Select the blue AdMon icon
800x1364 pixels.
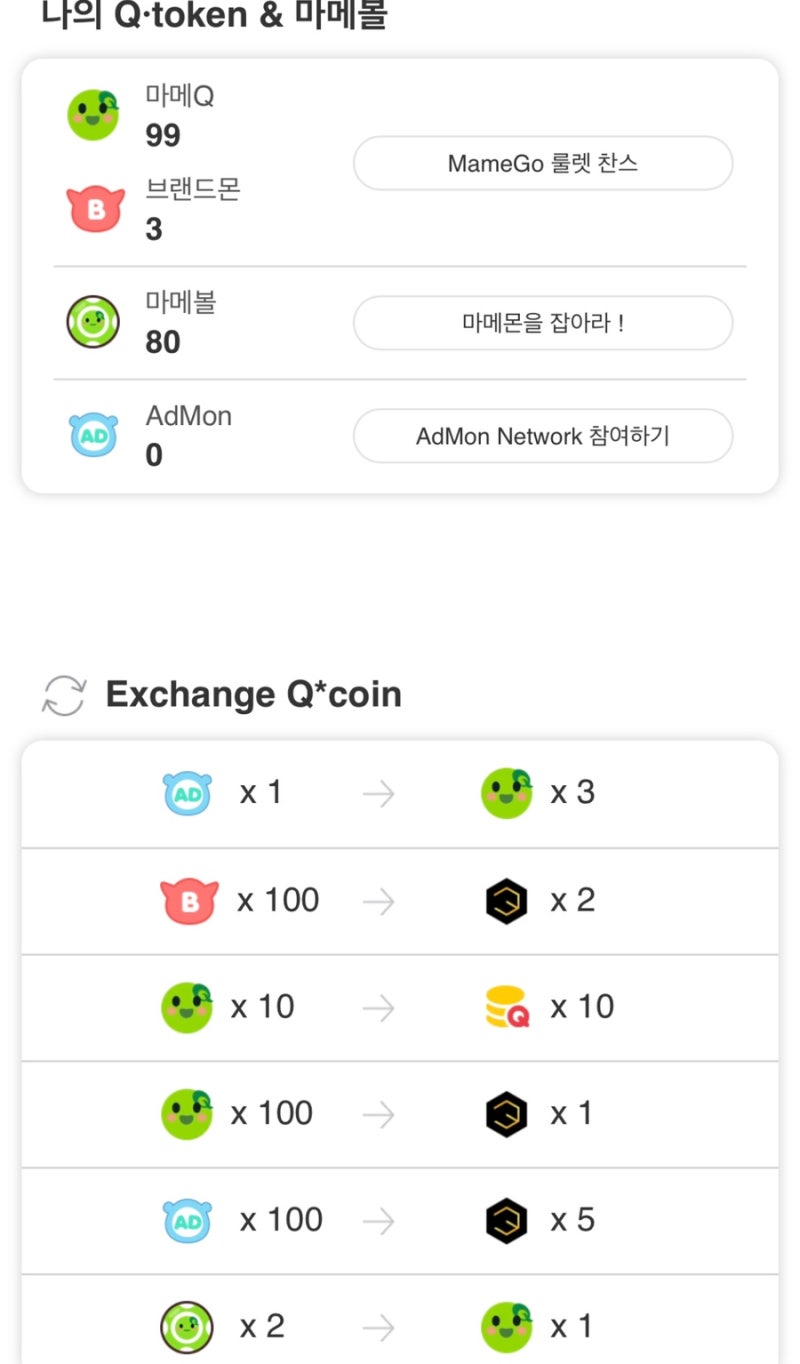tap(92, 435)
